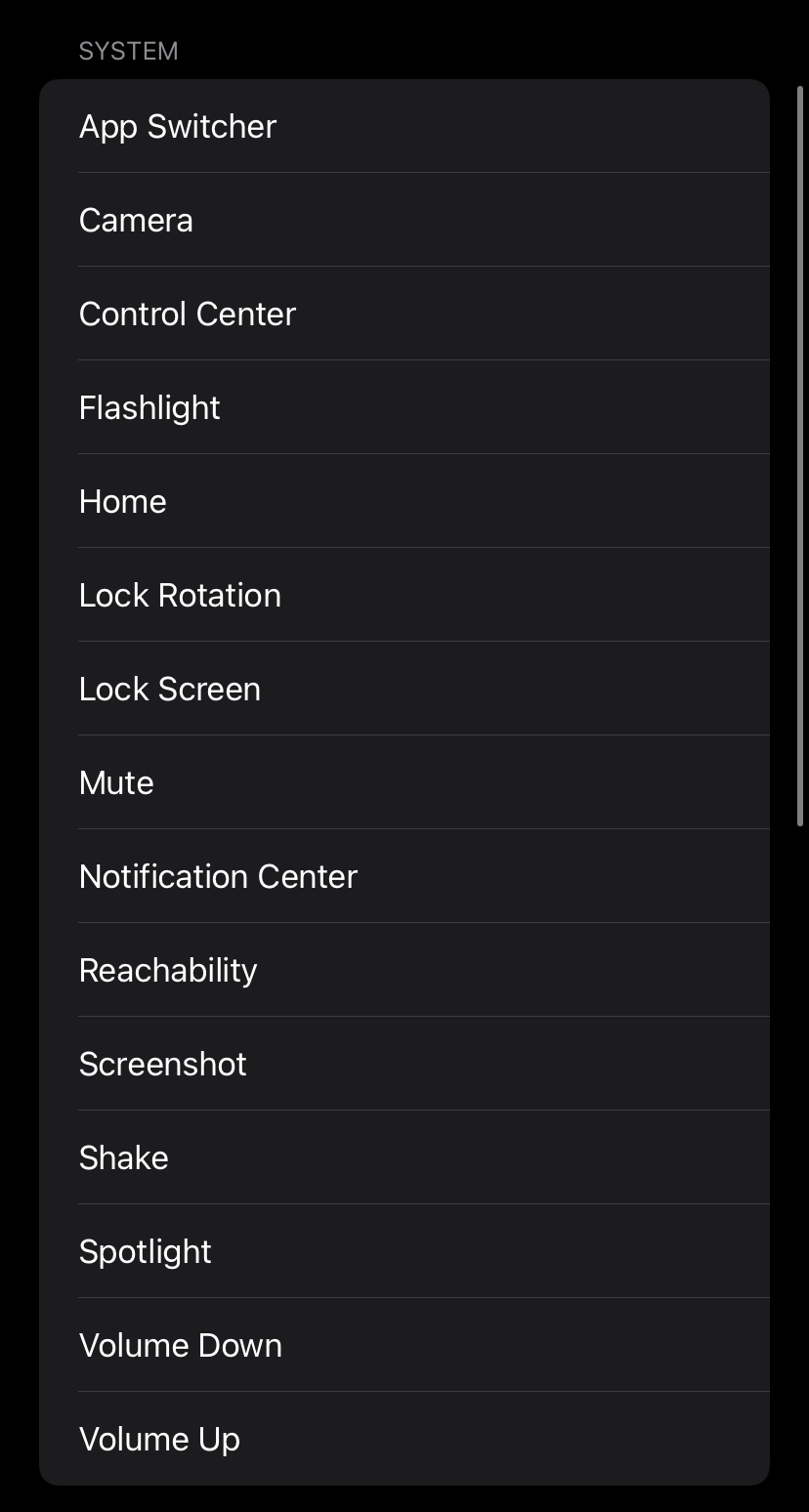This screenshot has width=809, height=1512.
Task: Pick the Control Center option
Action: click(x=188, y=314)
